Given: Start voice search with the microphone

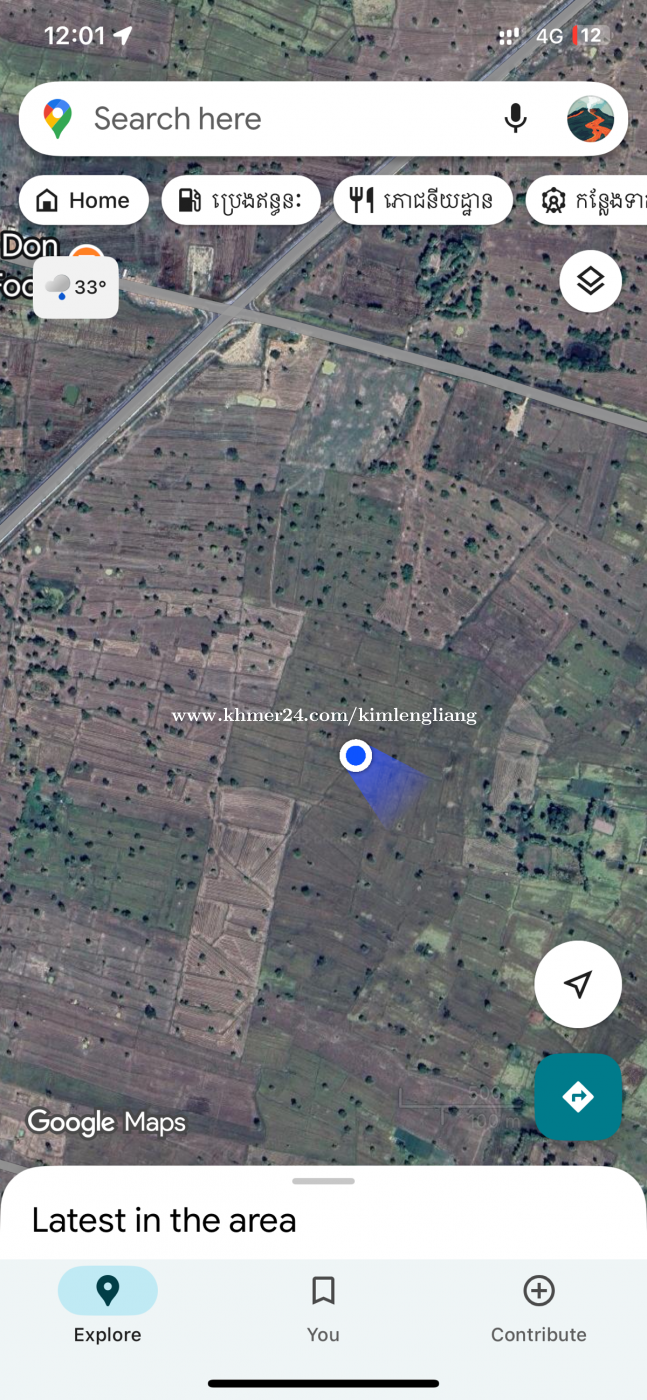Looking at the screenshot, I should [x=515, y=119].
